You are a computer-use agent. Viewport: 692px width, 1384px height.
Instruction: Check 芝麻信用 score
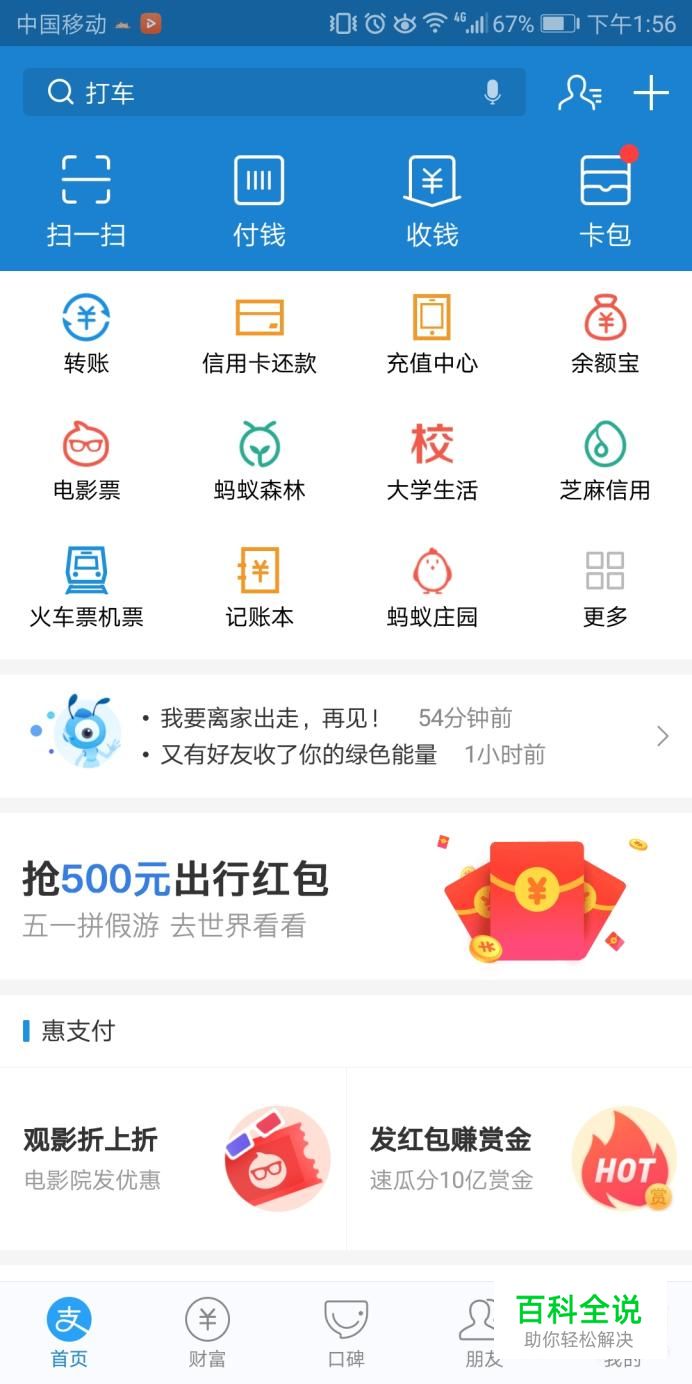(x=605, y=460)
